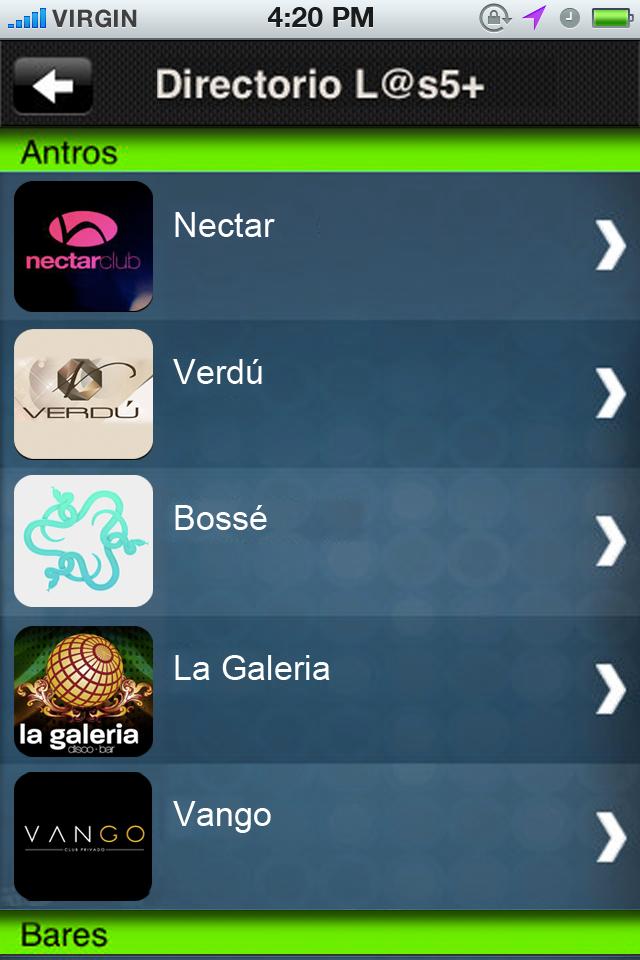Open the Nectar club entry
The height and width of the screenshot is (960, 640).
click(320, 246)
